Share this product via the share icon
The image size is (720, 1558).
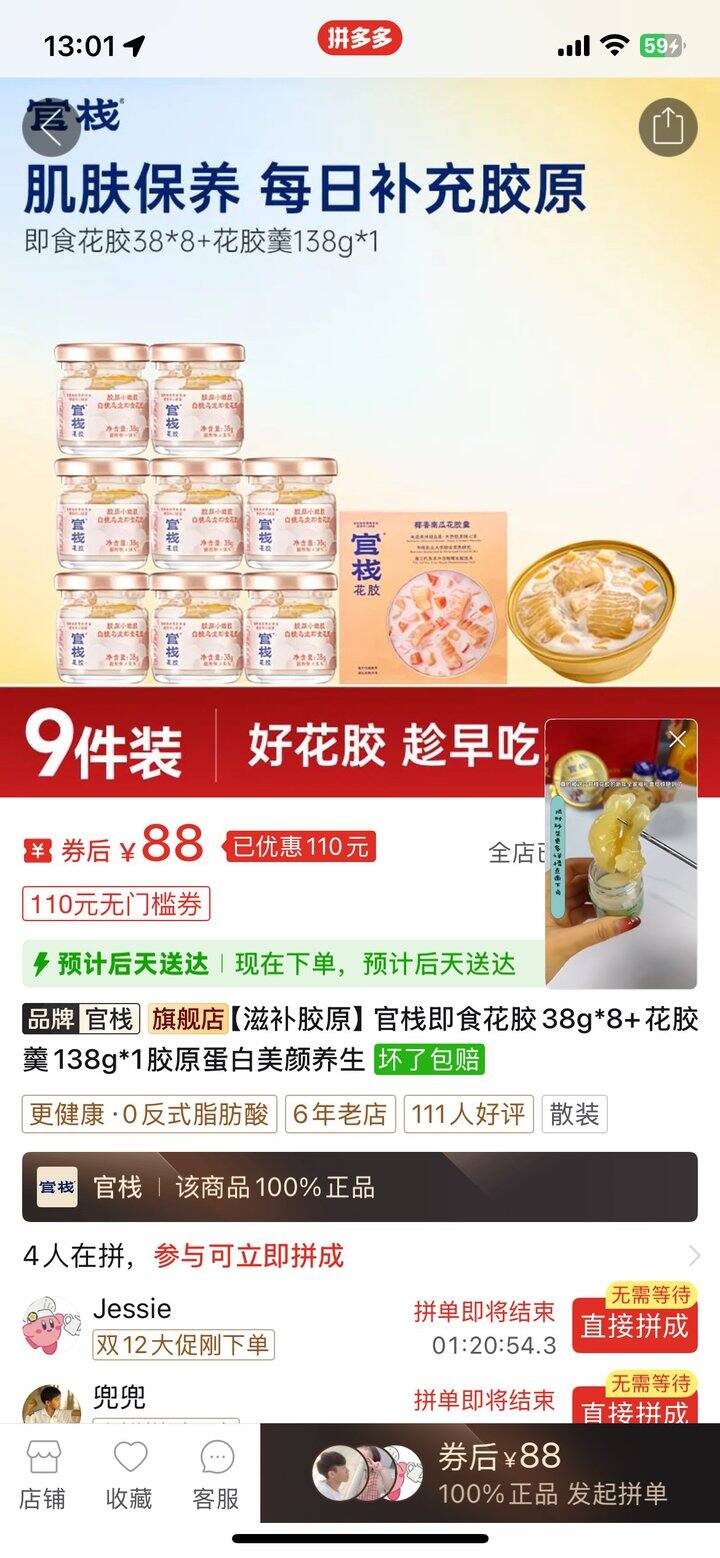pos(667,128)
